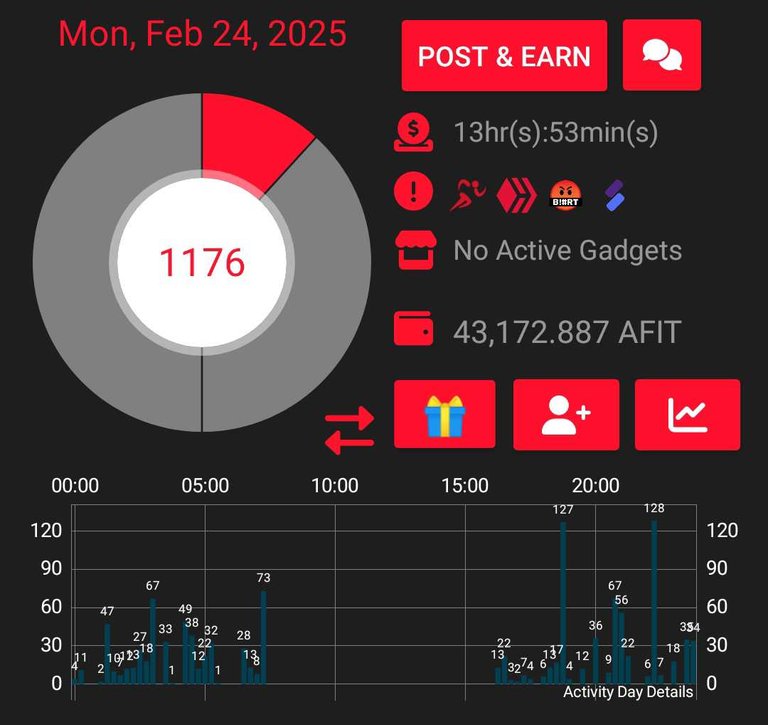Screen dimensions: 768x725
Task: Tap the add friend button
Action: pyautogui.click(x=566, y=414)
